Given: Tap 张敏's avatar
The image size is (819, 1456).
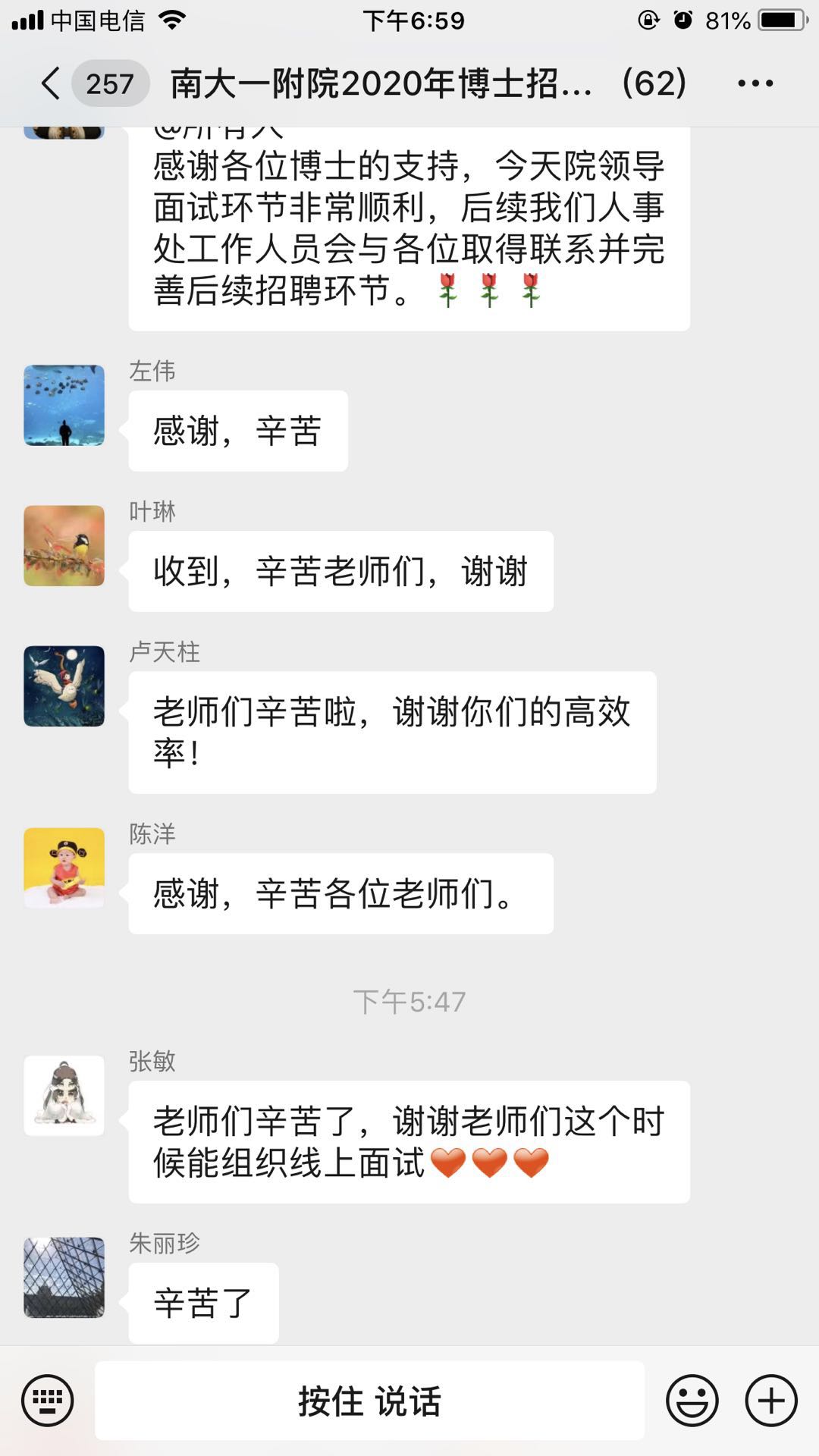Looking at the screenshot, I should pos(64,1095).
